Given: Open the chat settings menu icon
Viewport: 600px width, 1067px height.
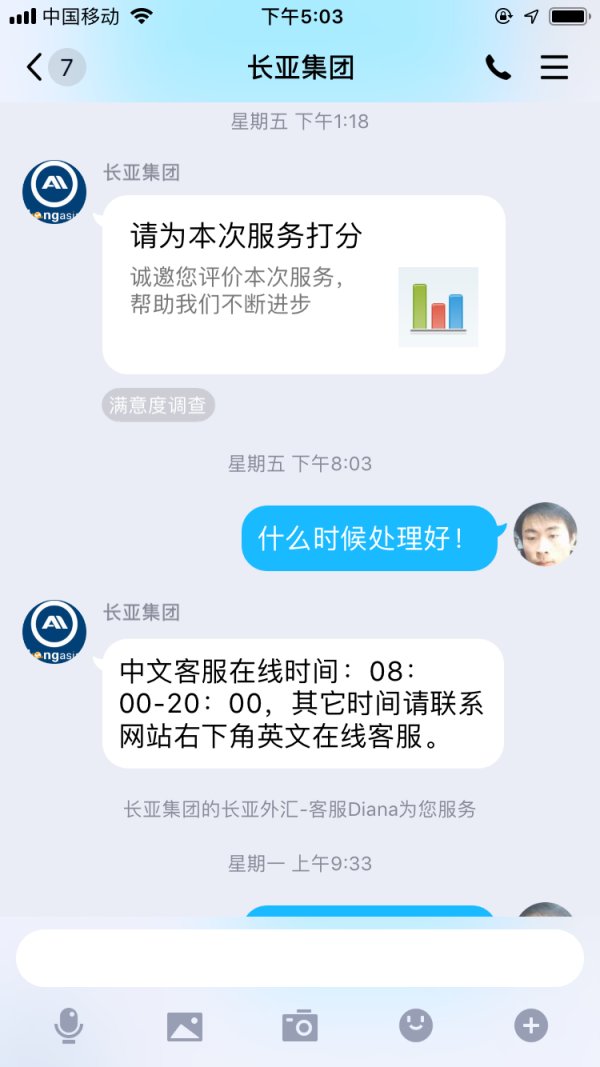Looking at the screenshot, I should tap(554, 67).
